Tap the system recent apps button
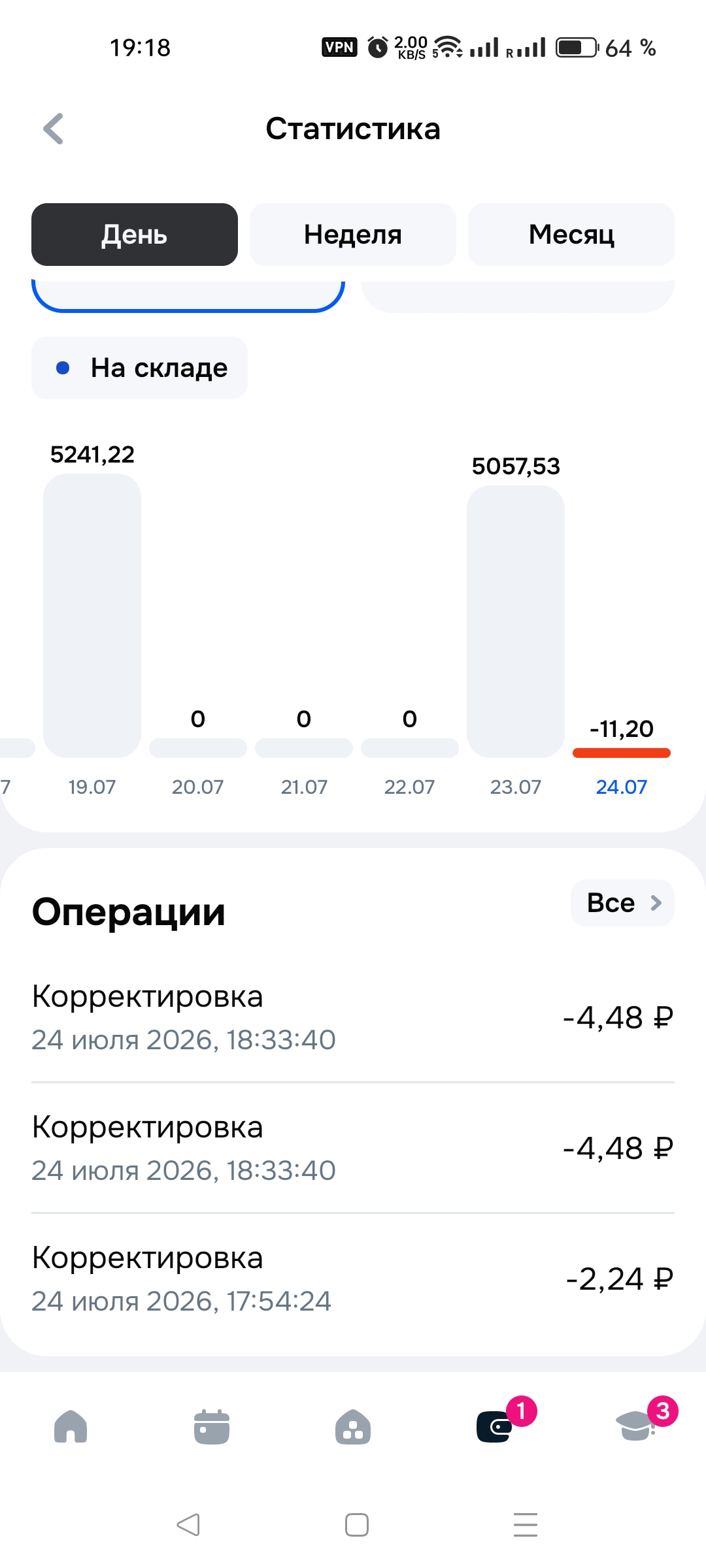The height and width of the screenshot is (1568, 706). (x=526, y=1524)
